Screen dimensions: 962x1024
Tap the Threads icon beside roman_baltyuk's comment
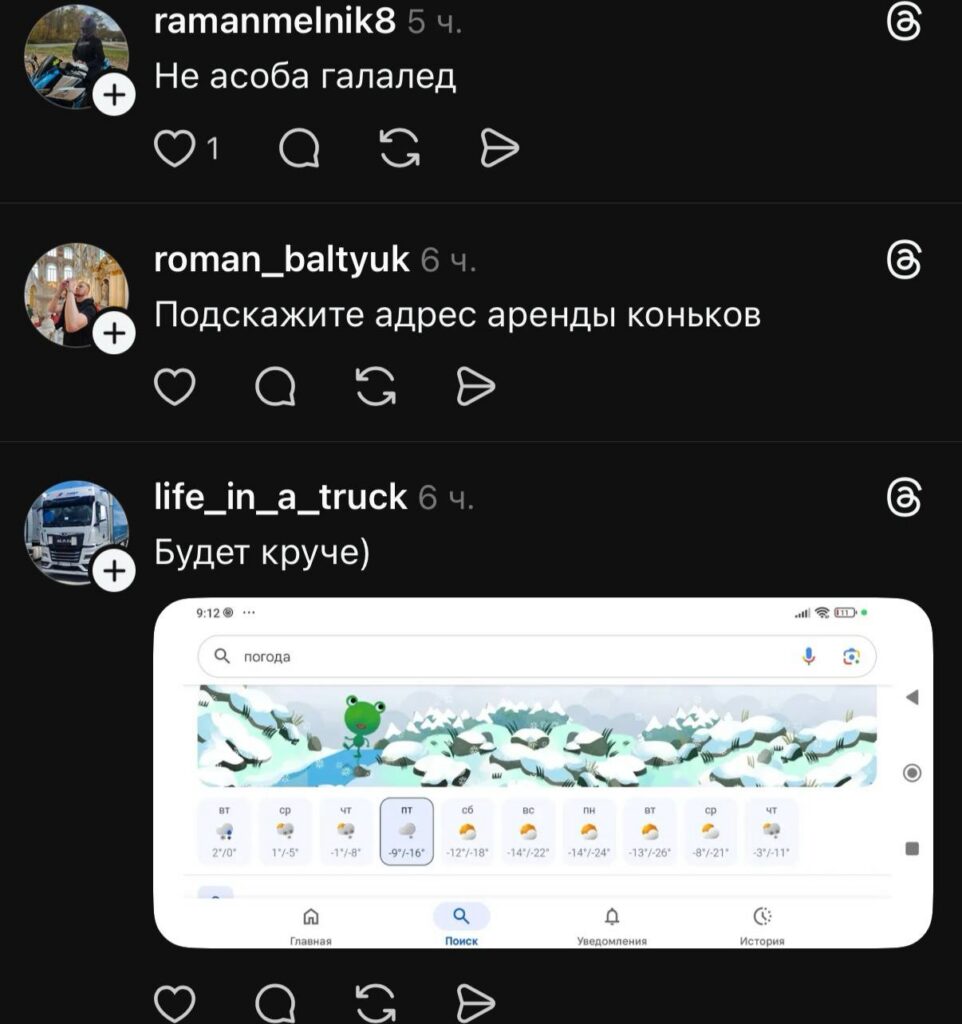click(x=904, y=260)
